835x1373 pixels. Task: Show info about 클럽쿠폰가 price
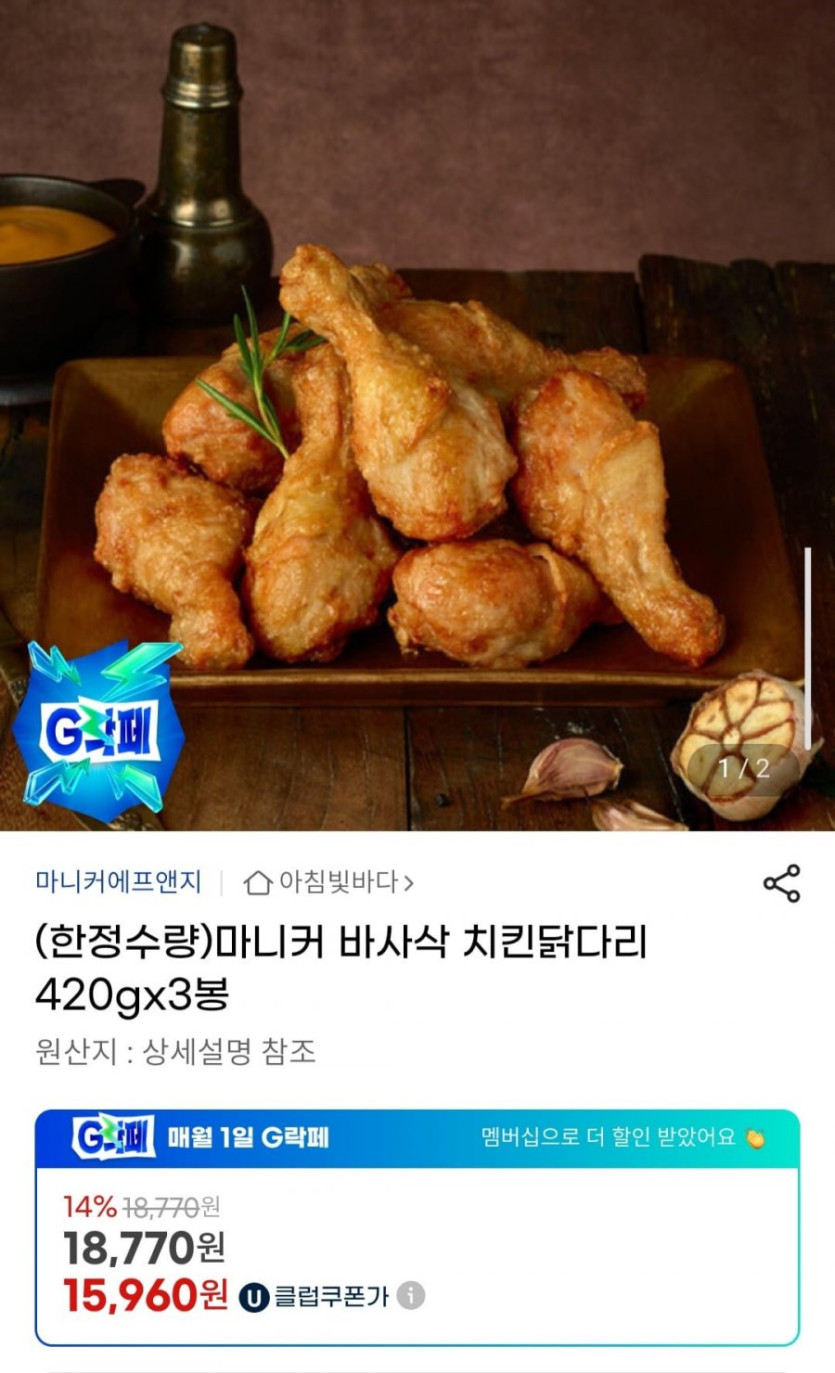click(x=411, y=1296)
